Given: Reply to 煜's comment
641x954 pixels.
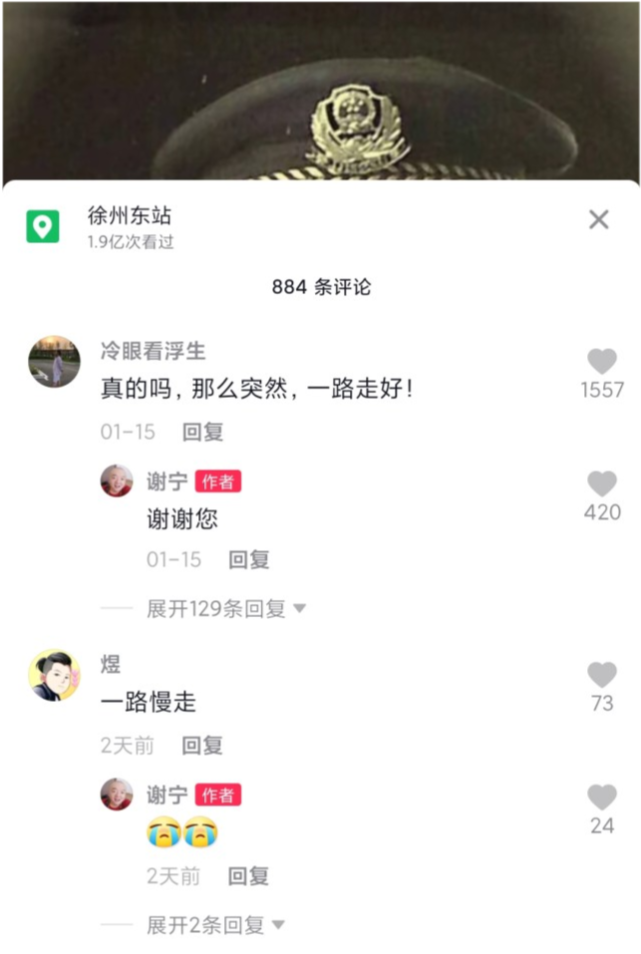Looking at the screenshot, I should click(x=203, y=745).
